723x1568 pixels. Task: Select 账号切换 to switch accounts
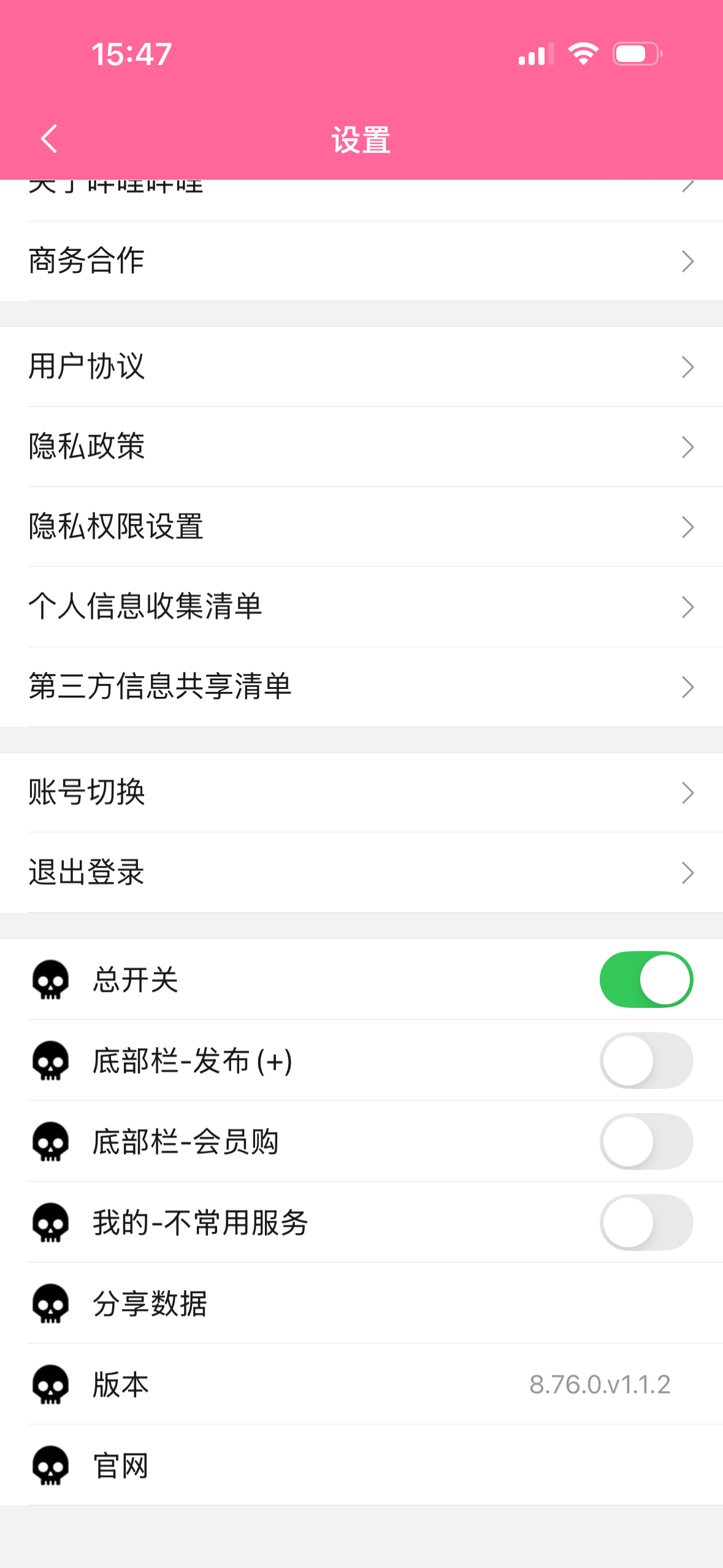tap(361, 793)
